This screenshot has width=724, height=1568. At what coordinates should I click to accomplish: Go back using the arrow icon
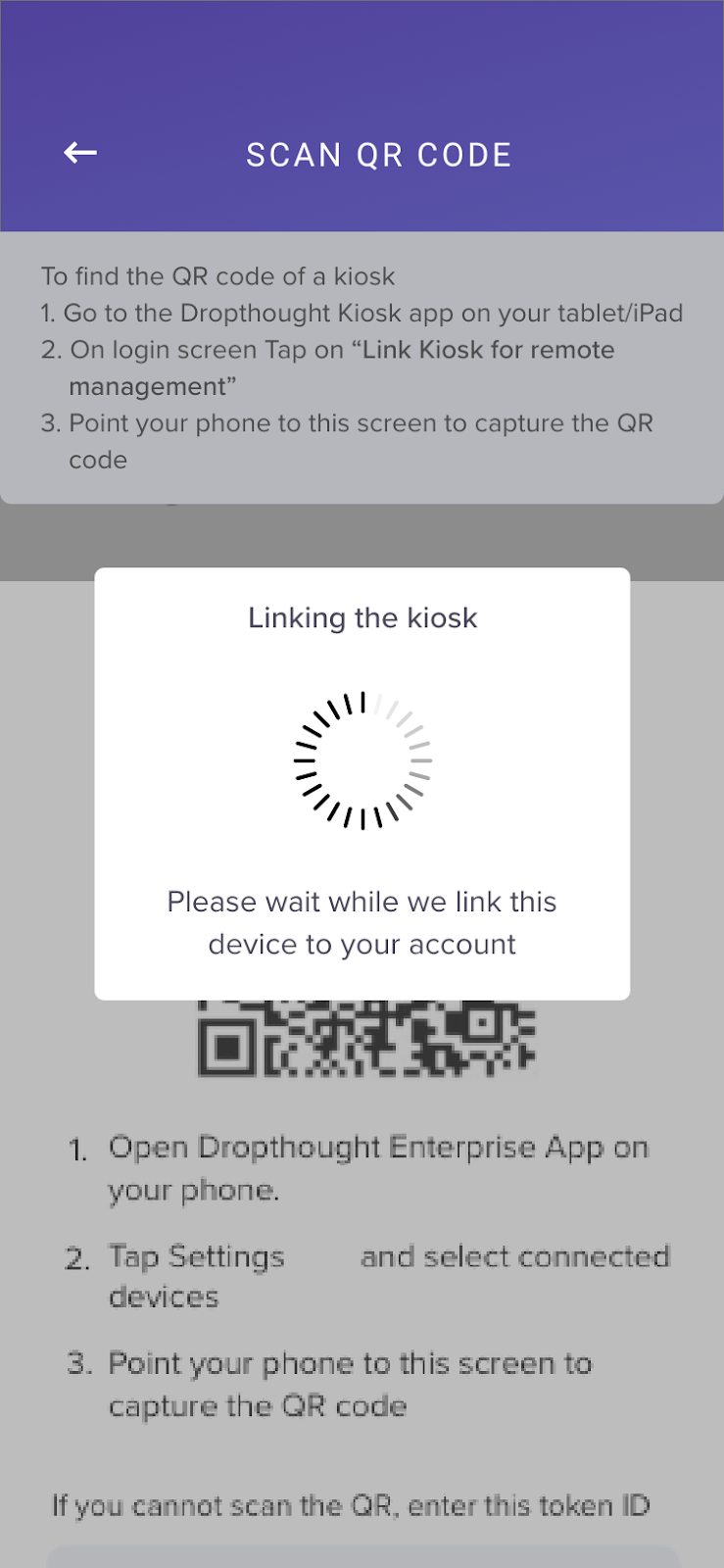[80, 153]
